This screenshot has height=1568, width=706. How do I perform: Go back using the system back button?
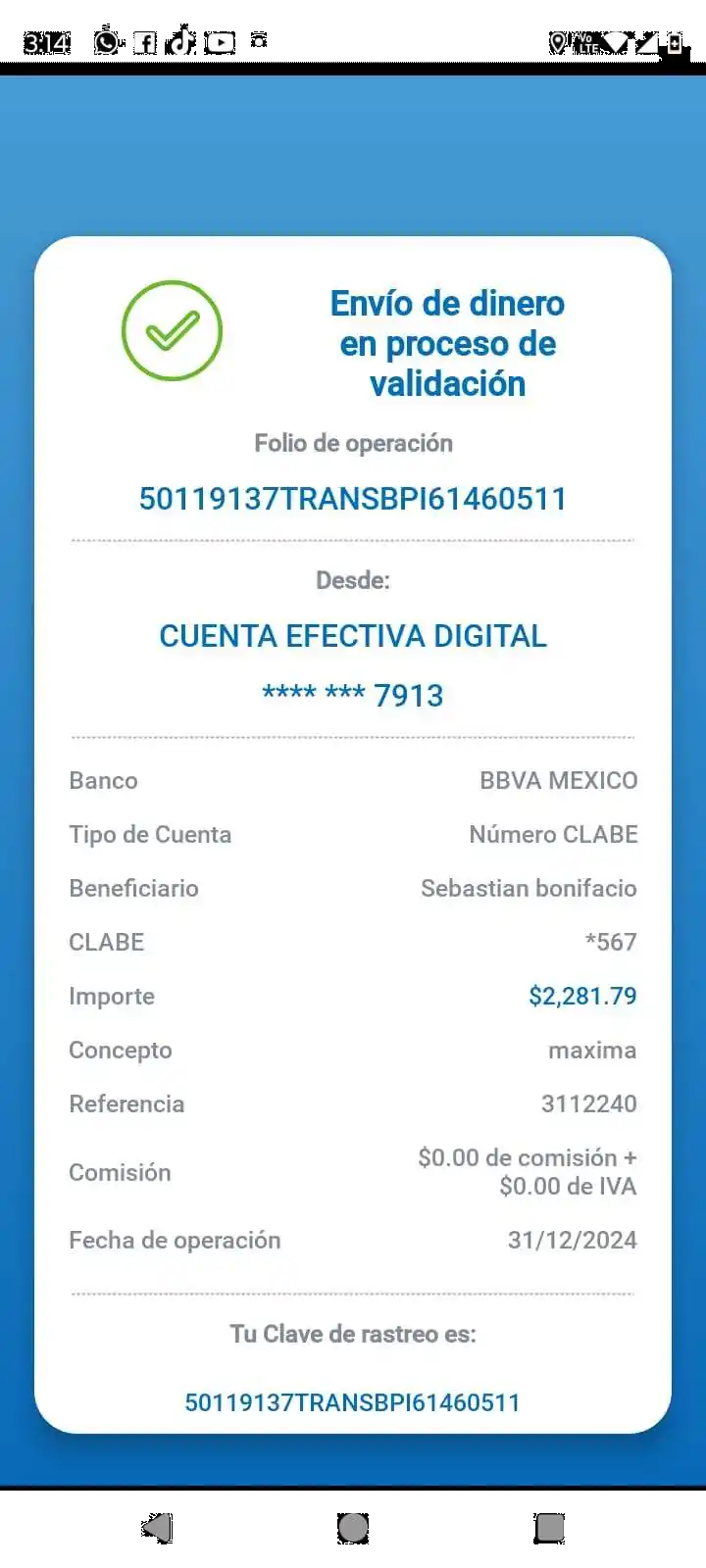[158, 1527]
